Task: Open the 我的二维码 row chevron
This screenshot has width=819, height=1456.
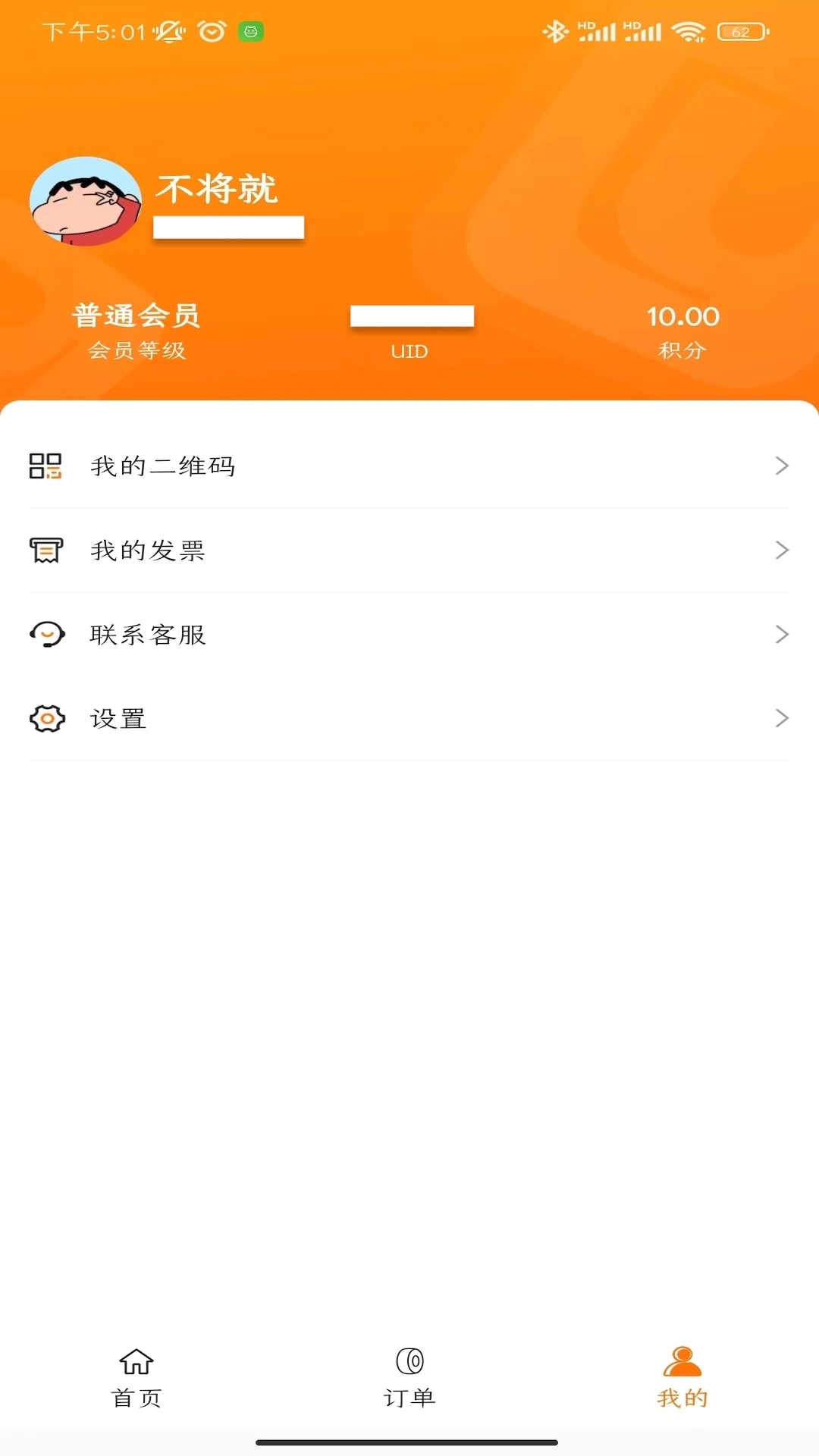Action: tap(782, 466)
